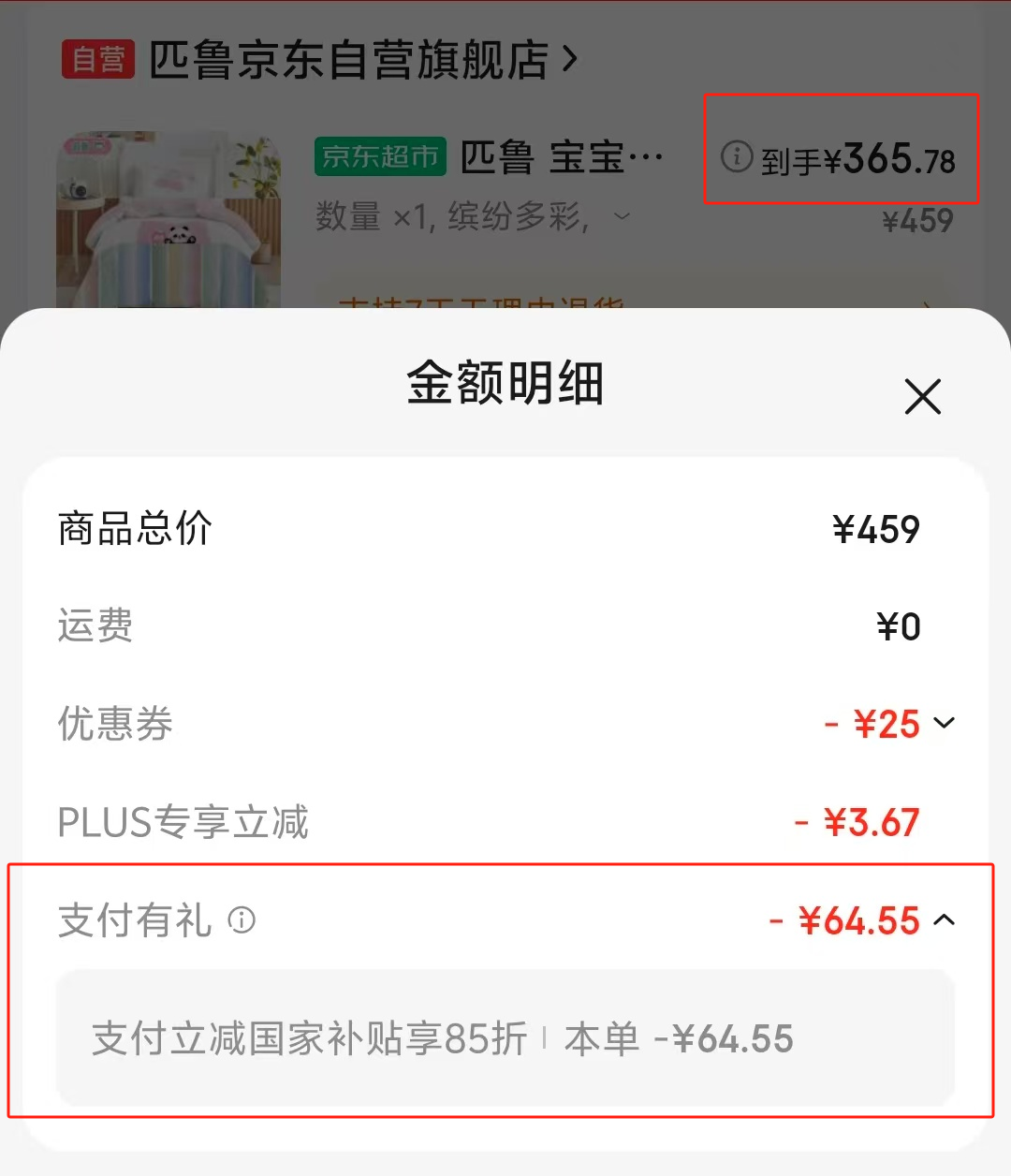Open 匹鲁京东自营旗舰店 store page
The height and width of the screenshot is (1176, 1011).
pyautogui.click(x=363, y=61)
